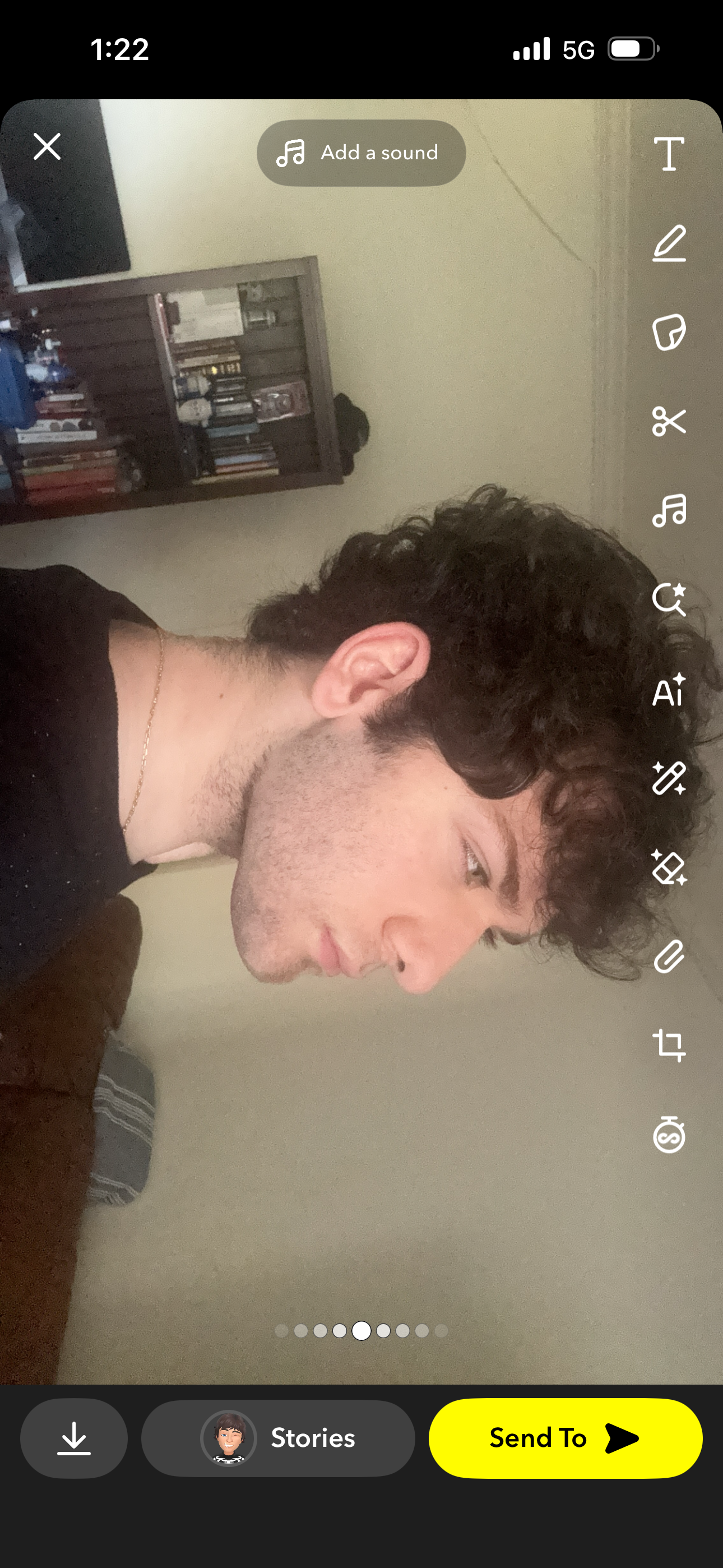Open the lens search icon

669,599
